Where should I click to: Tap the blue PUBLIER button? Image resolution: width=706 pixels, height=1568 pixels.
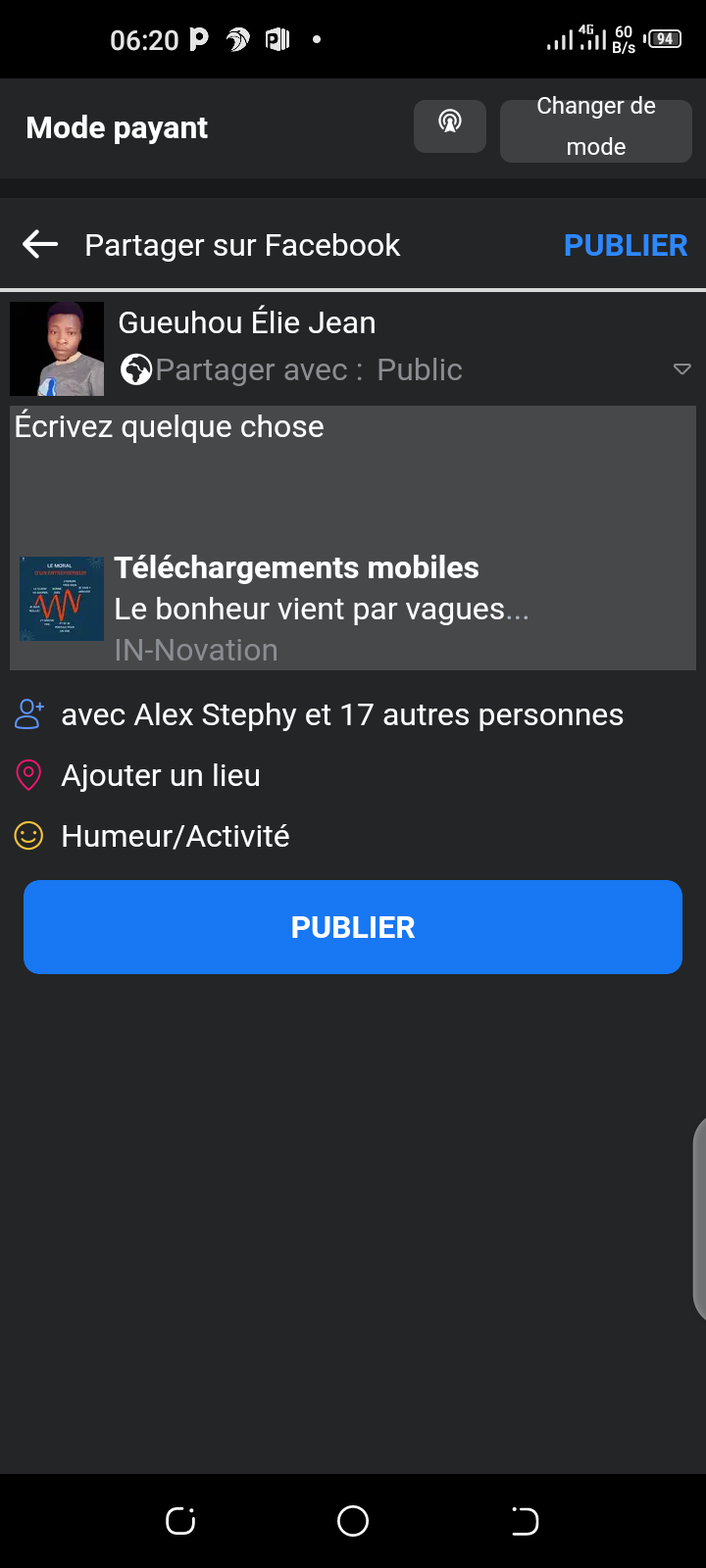pyautogui.click(x=353, y=927)
